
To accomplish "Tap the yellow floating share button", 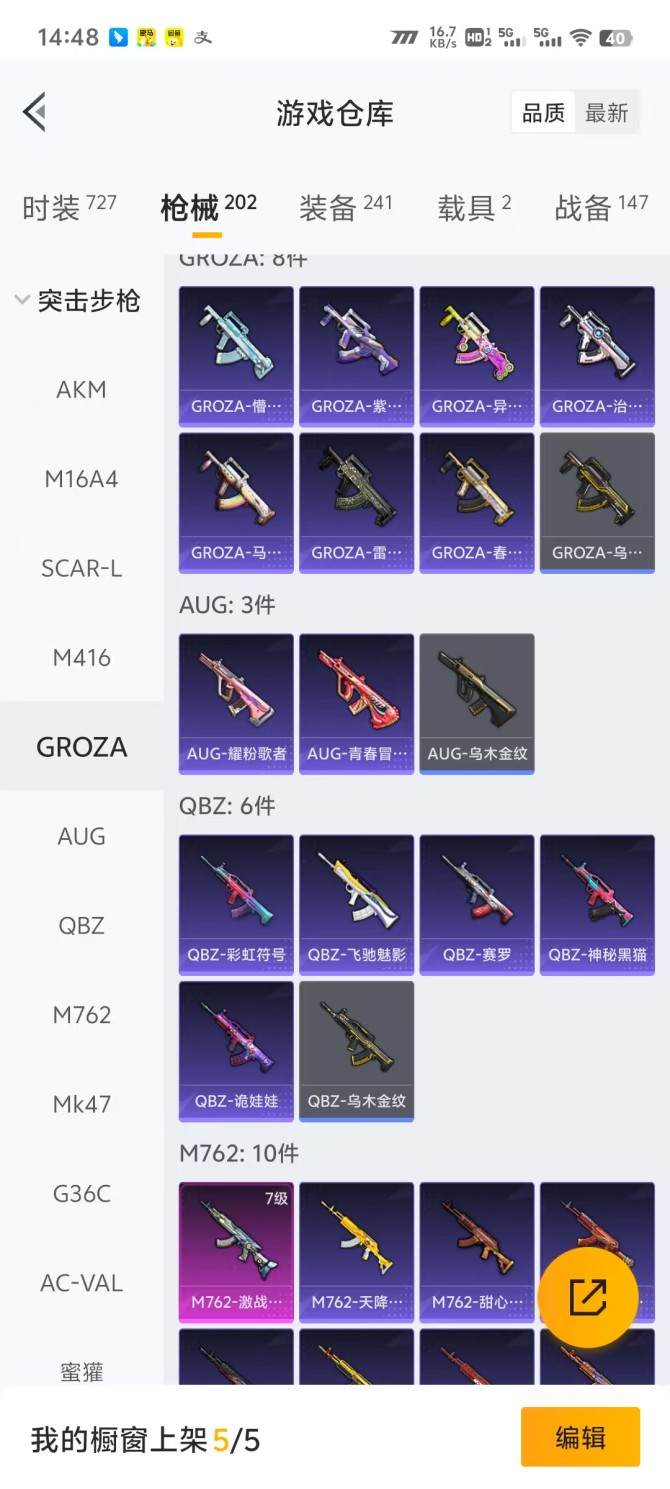I will [x=588, y=1297].
